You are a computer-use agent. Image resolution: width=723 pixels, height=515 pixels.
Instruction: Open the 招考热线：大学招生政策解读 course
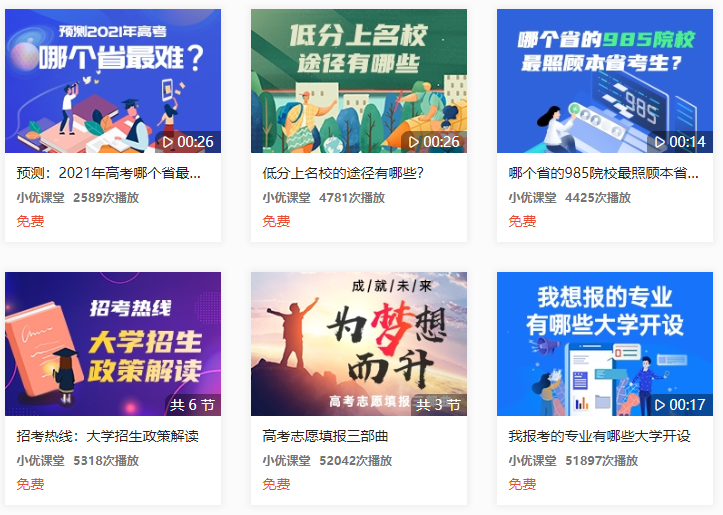point(112,343)
